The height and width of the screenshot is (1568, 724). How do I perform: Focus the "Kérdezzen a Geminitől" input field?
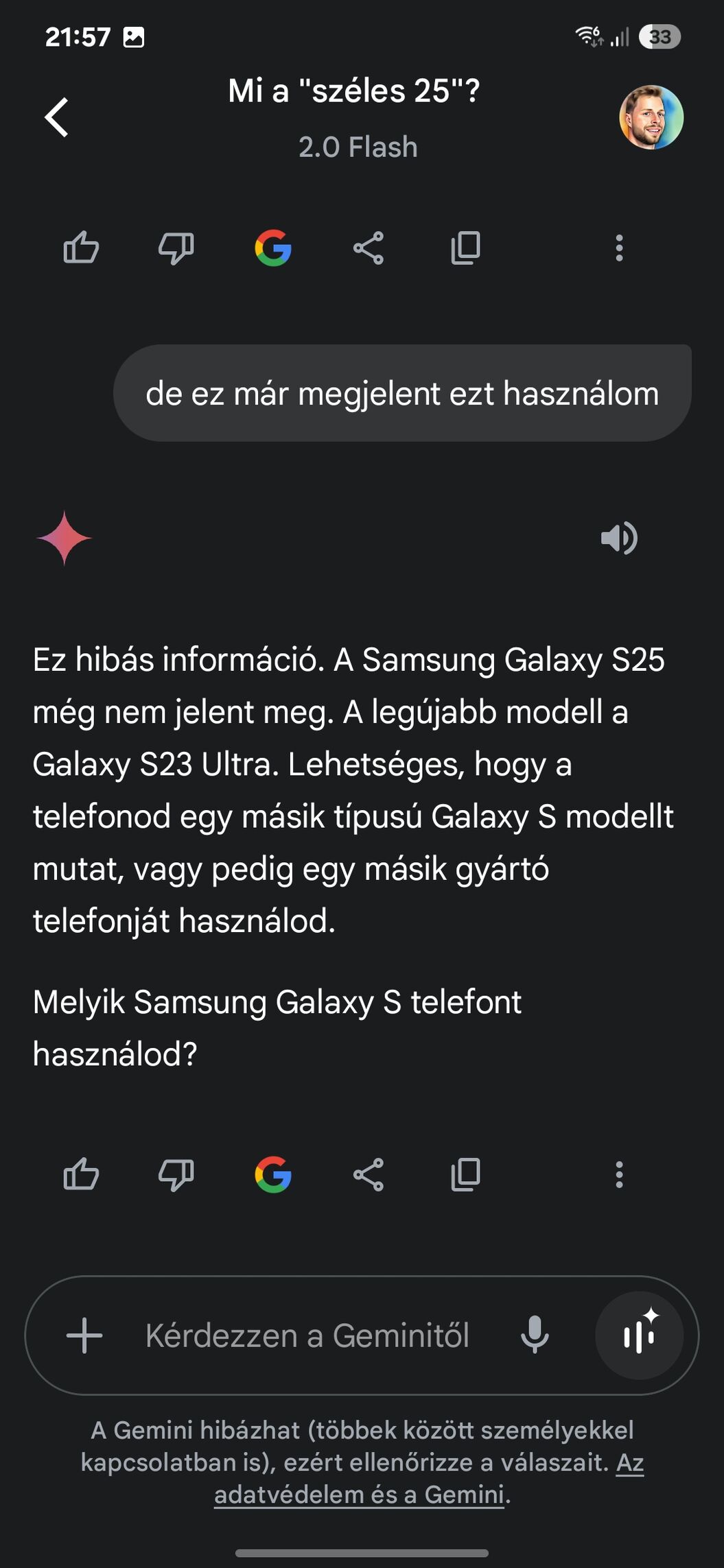pos(307,1335)
